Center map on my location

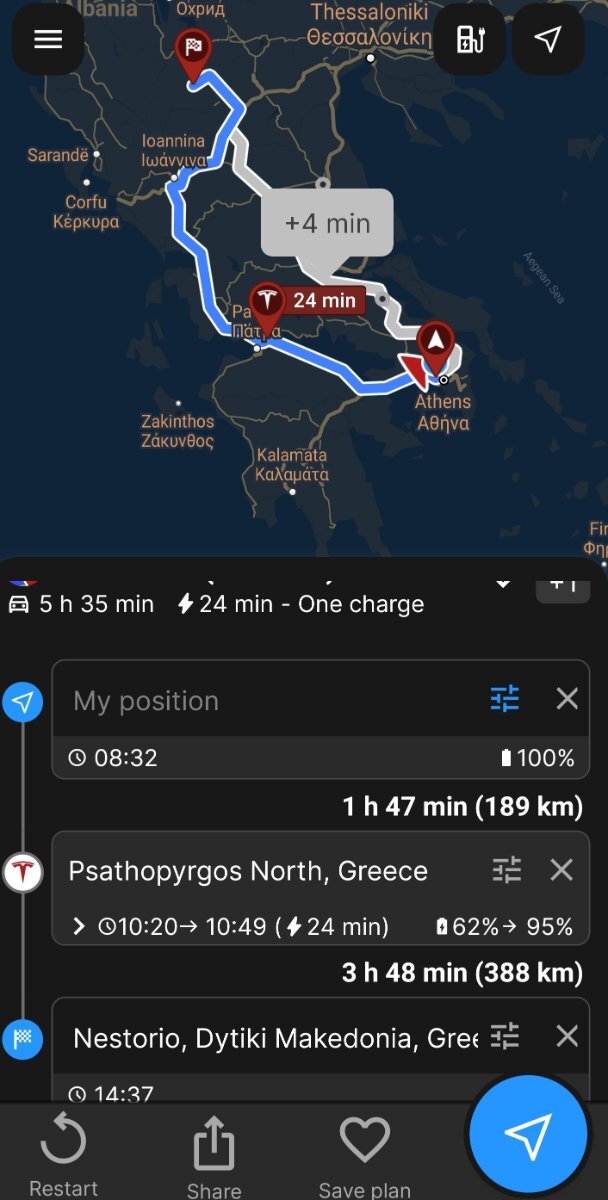tap(548, 39)
